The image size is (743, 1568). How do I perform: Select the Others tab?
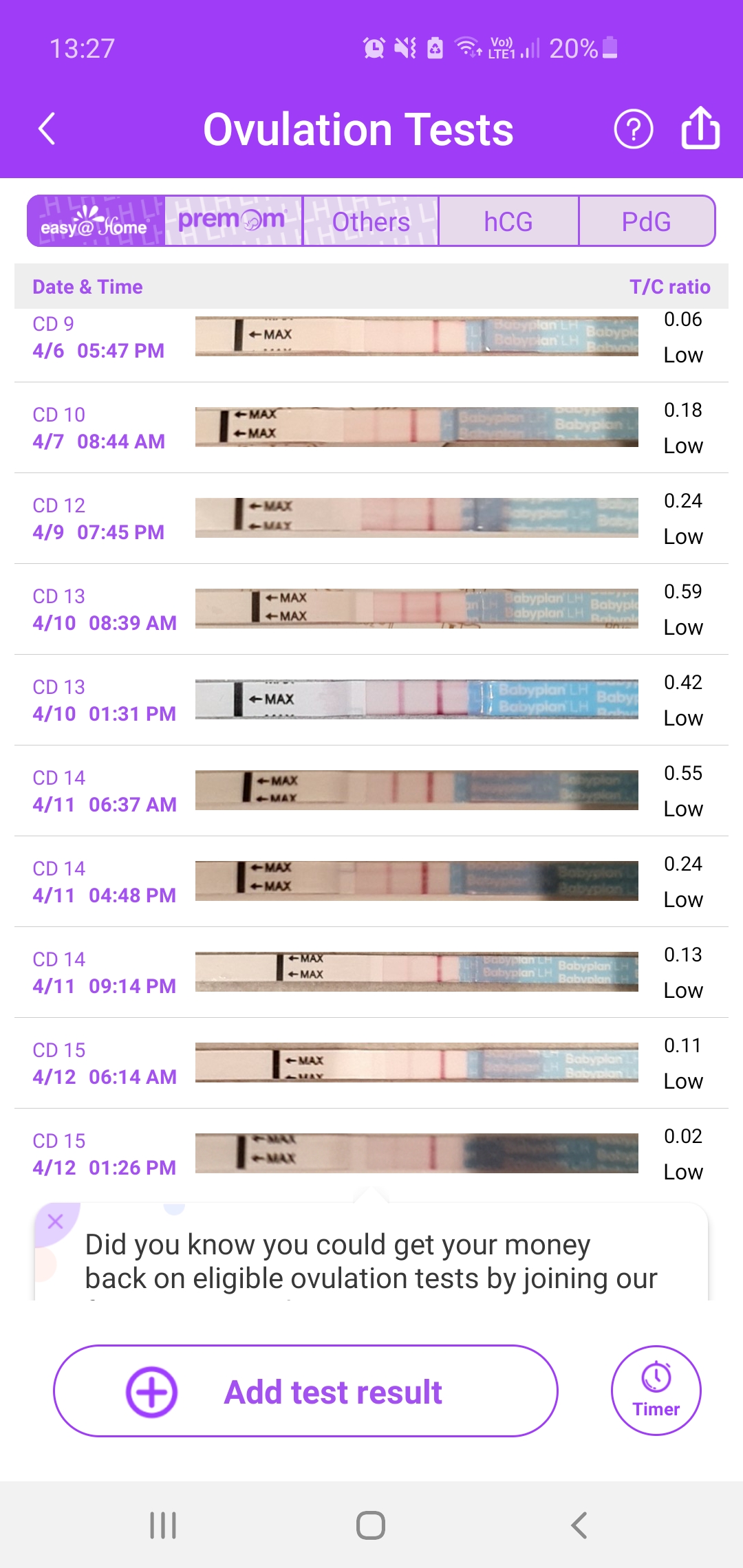pos(371,221)
